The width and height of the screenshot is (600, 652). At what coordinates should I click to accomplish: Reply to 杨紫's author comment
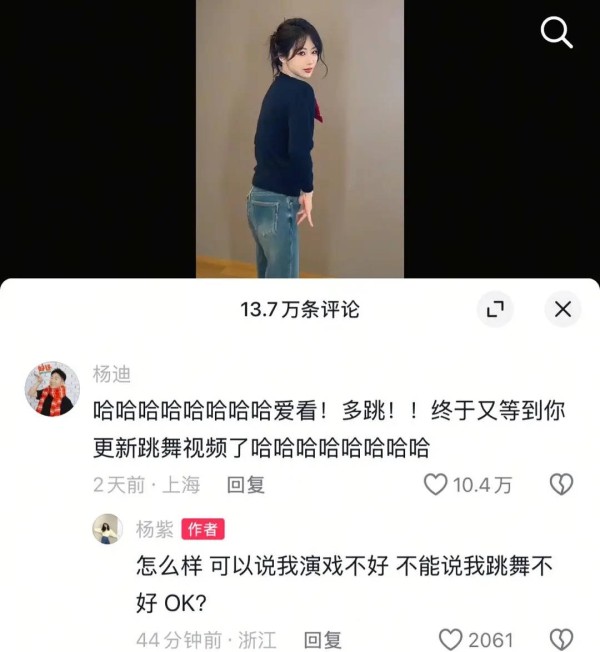pos(322,639)
